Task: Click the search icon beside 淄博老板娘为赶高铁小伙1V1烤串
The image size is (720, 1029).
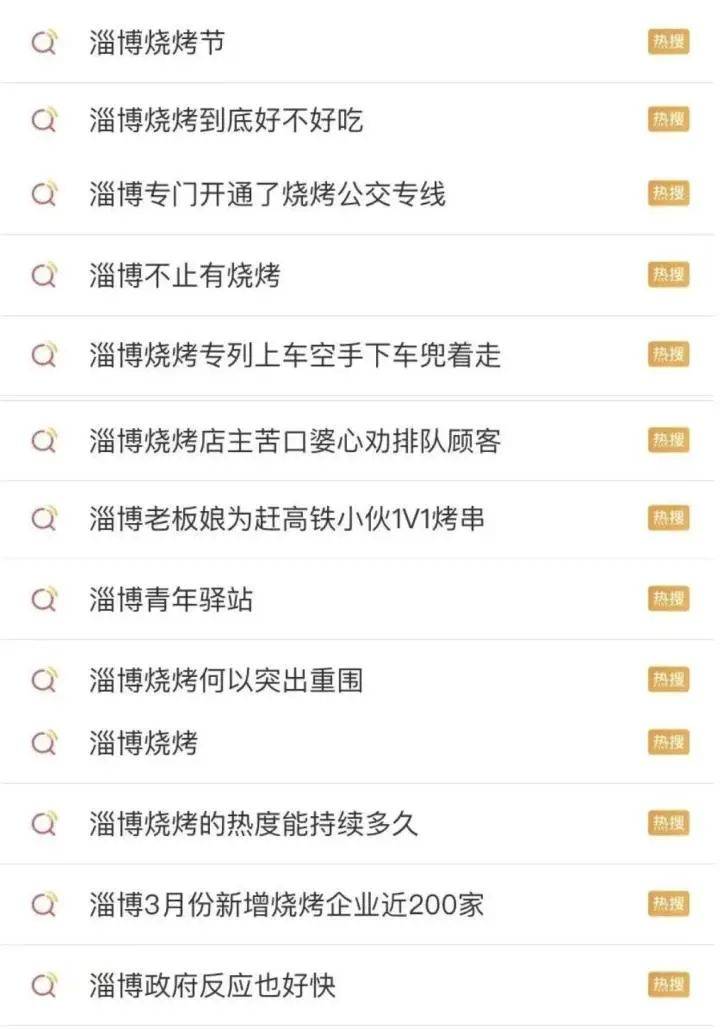Action: (43, 519)
